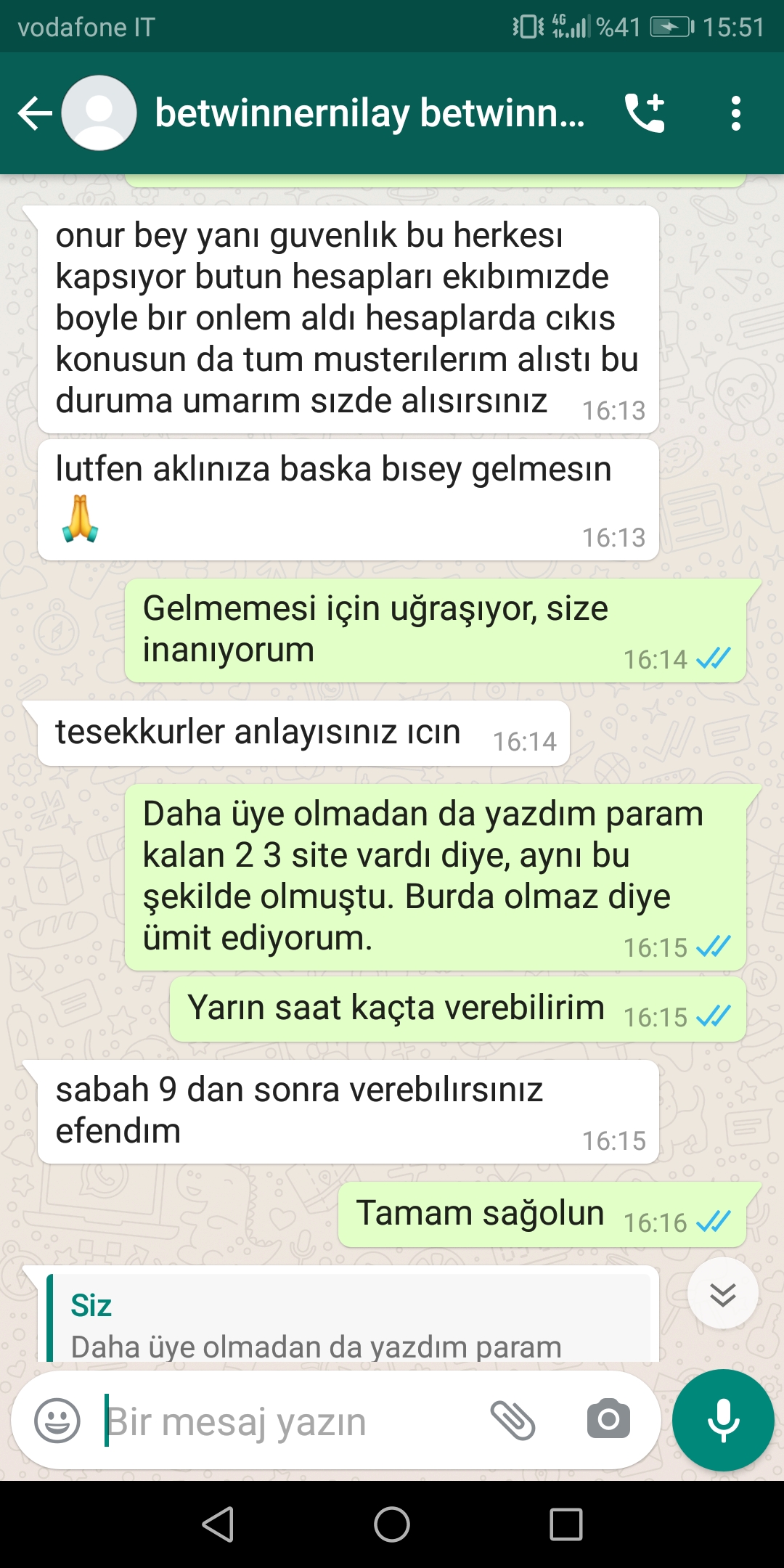Open betwinnernilay contact info from the title

click(x=369, y=113)
